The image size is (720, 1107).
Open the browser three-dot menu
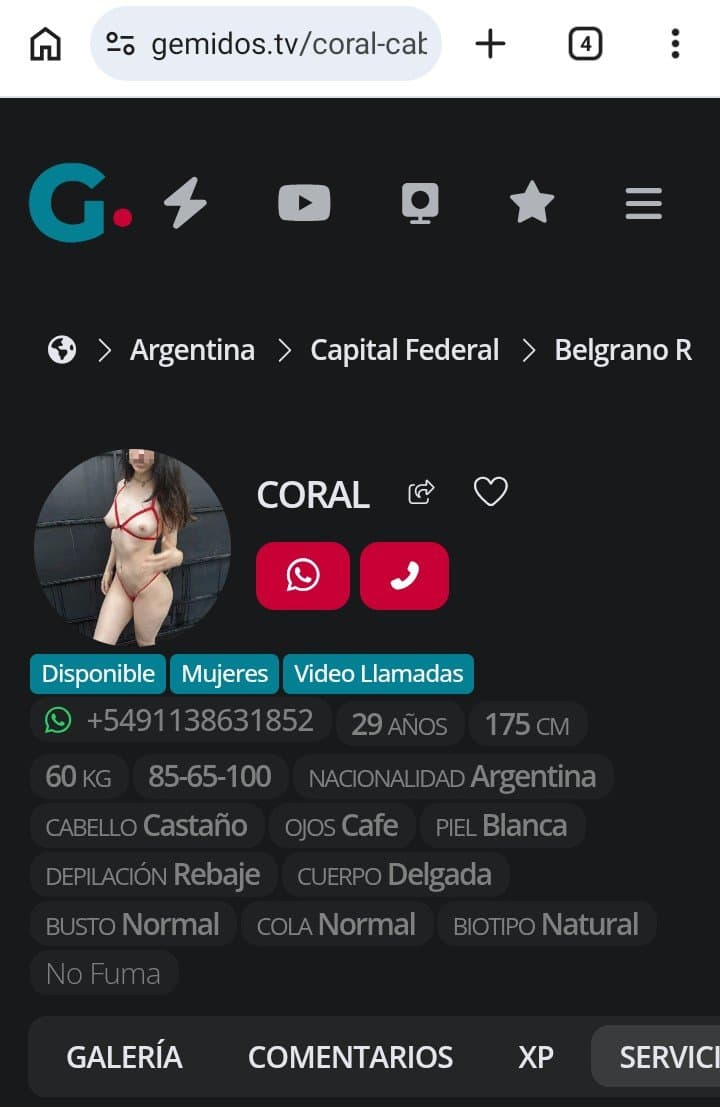[x=675, y=43]
